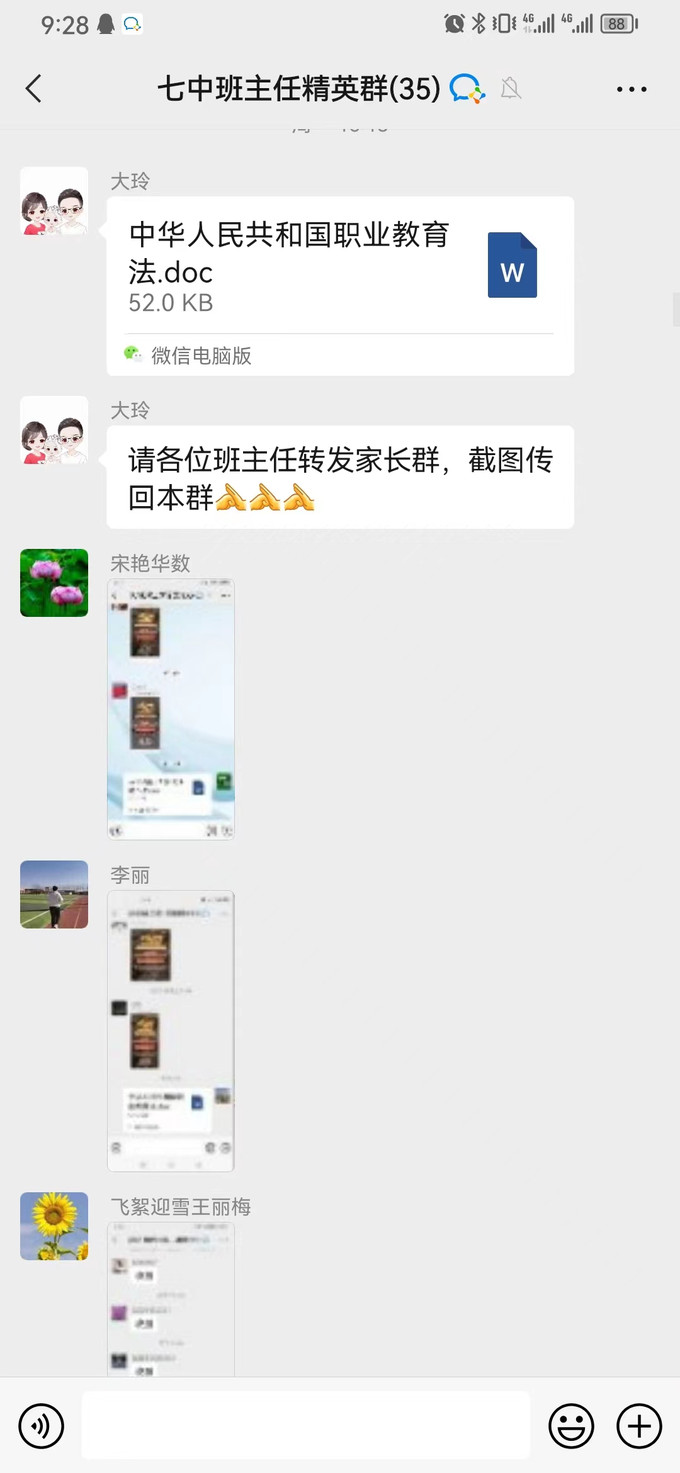Go back from the group chat

(x=34, y=89)
